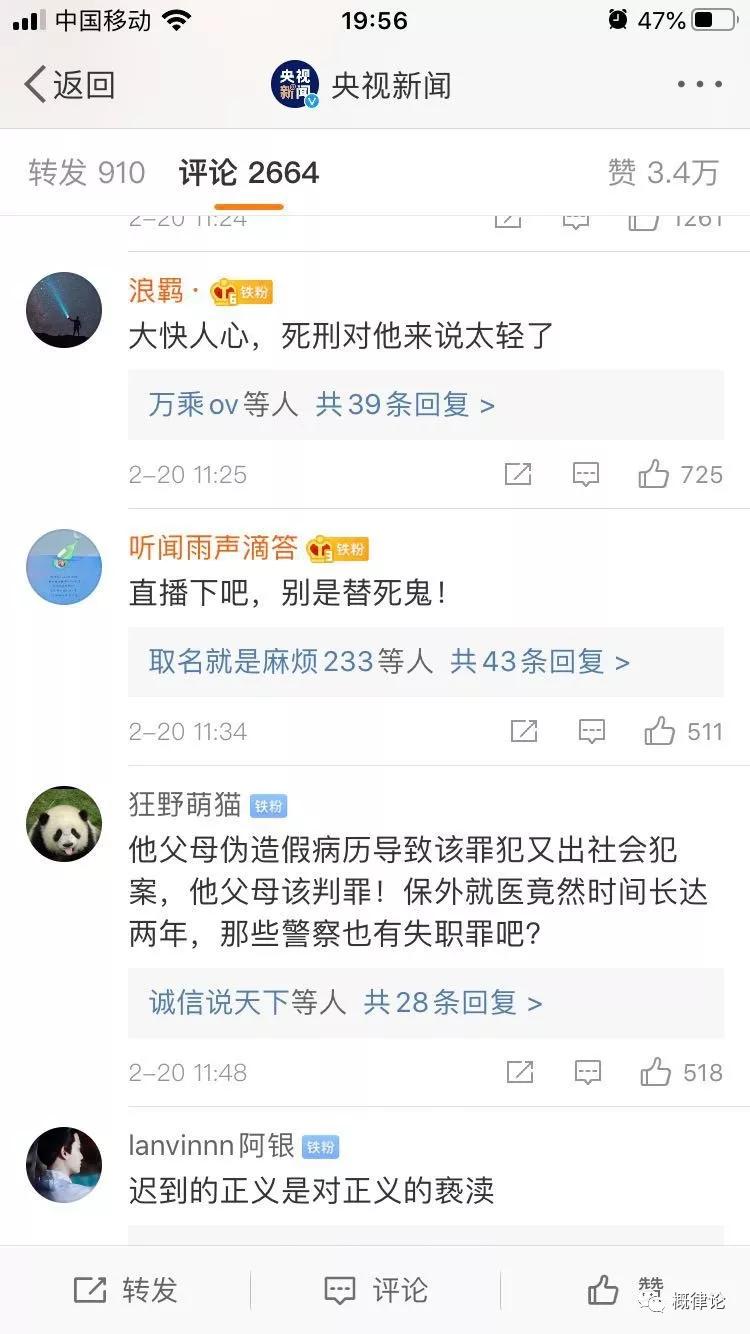The image size is (750, 1334).
Task: Repost 浪羁's comment
Action: click(518, 474)
